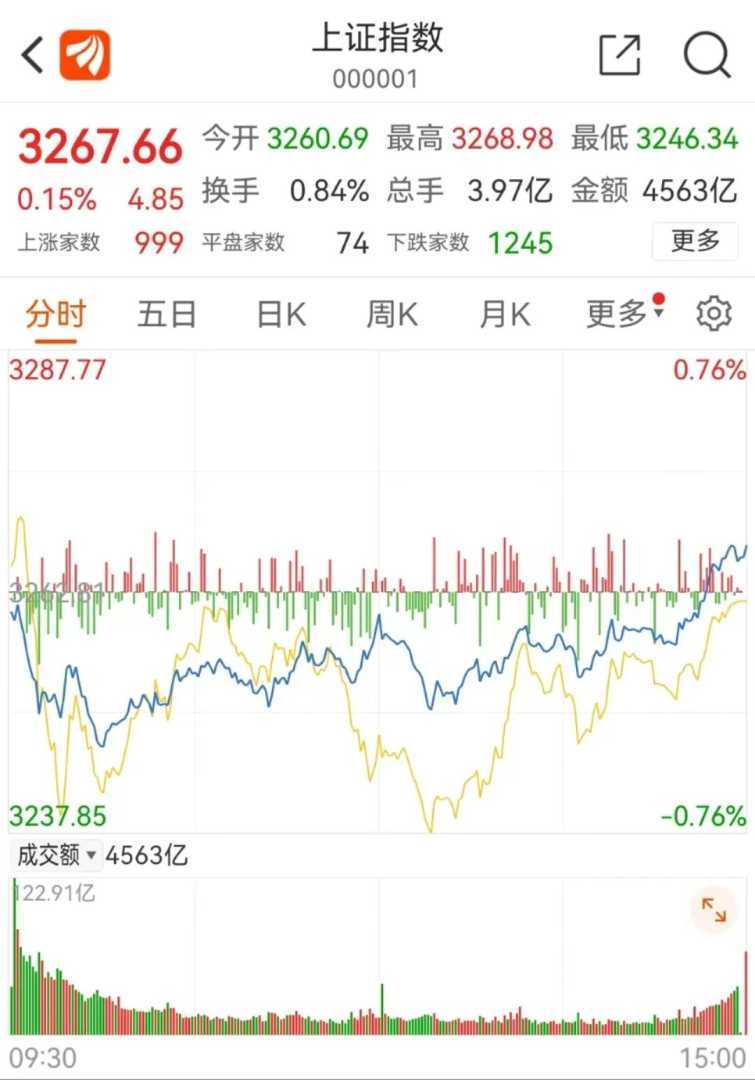
Task: Expand the chart to fullscreen
Action: [x=714, y=909]
